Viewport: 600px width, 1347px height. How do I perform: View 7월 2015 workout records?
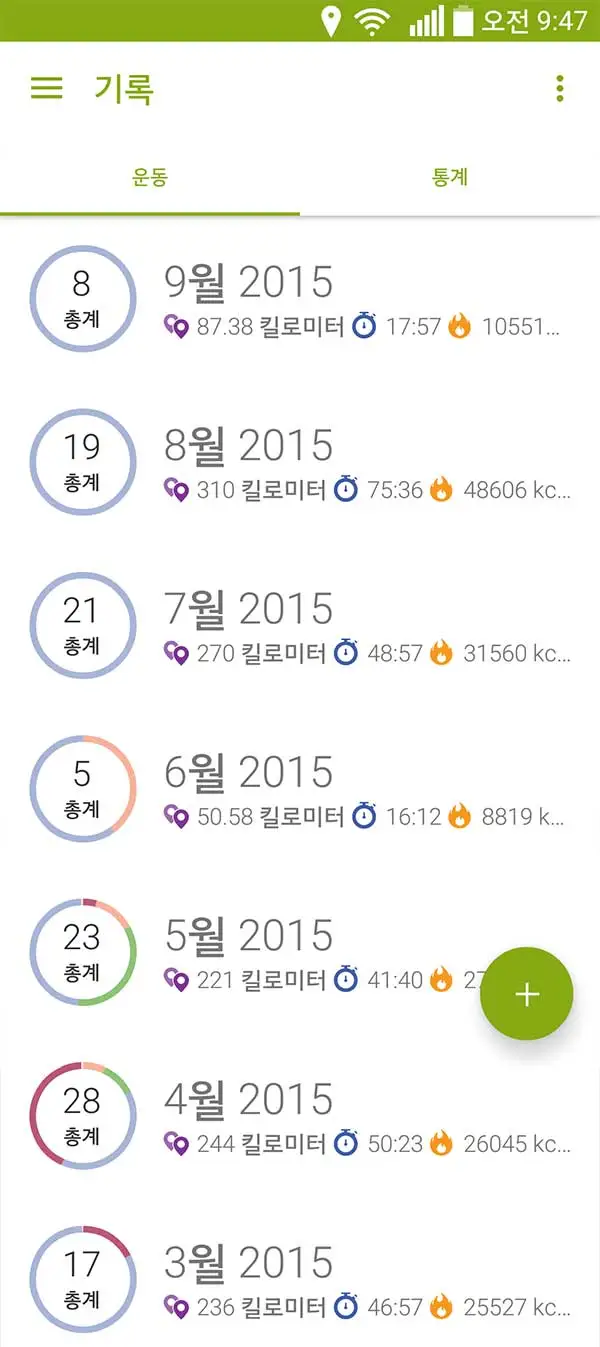[x=300, y=626]
